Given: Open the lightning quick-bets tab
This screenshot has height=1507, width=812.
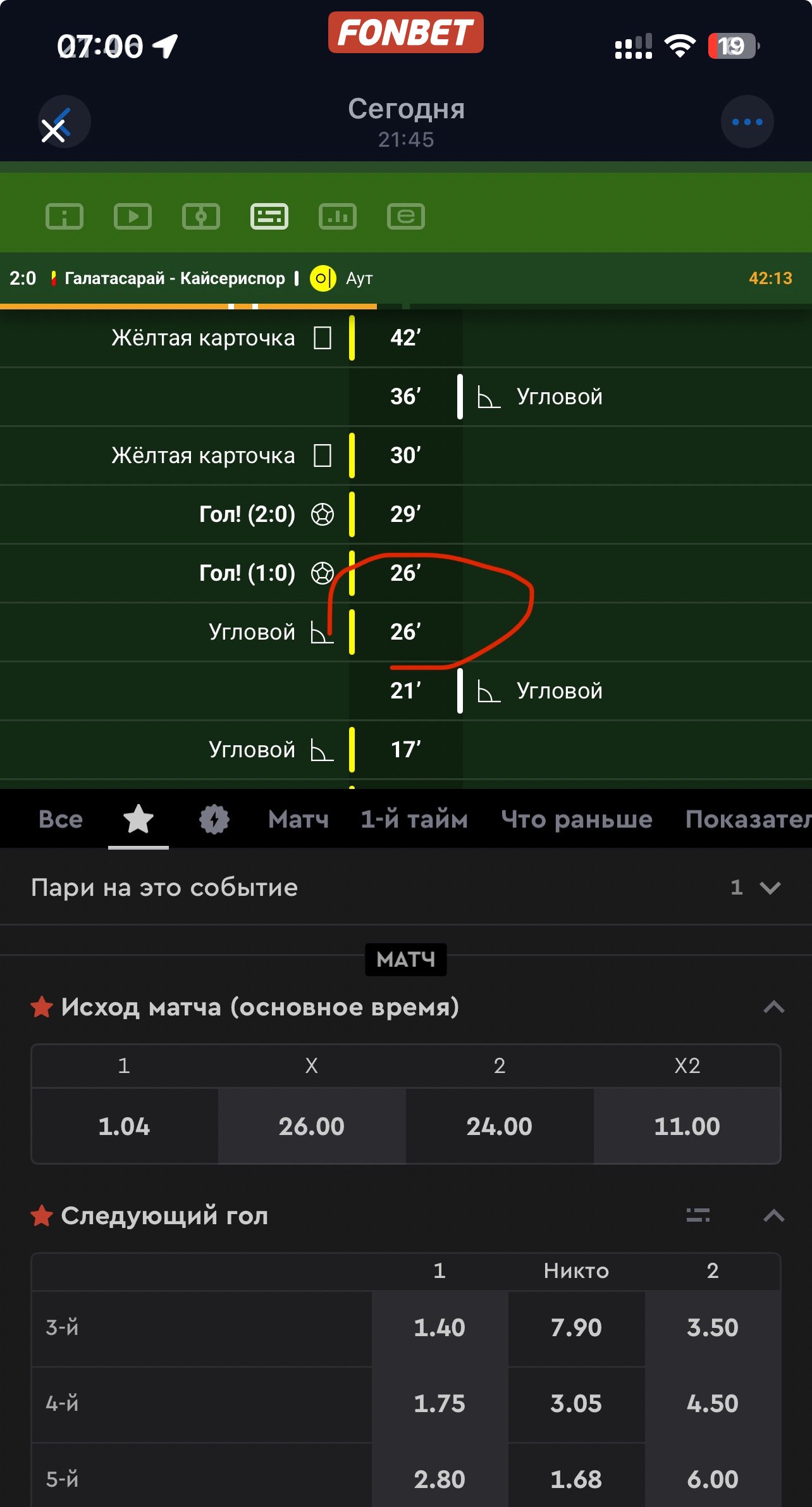Looking at the screenshot, I should point(214,819).
